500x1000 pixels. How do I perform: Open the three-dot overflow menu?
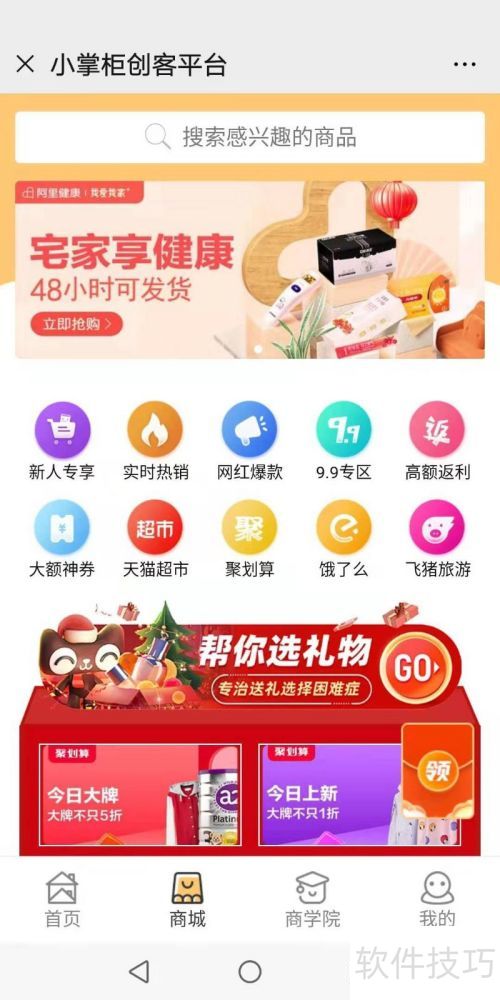(464, 64)
